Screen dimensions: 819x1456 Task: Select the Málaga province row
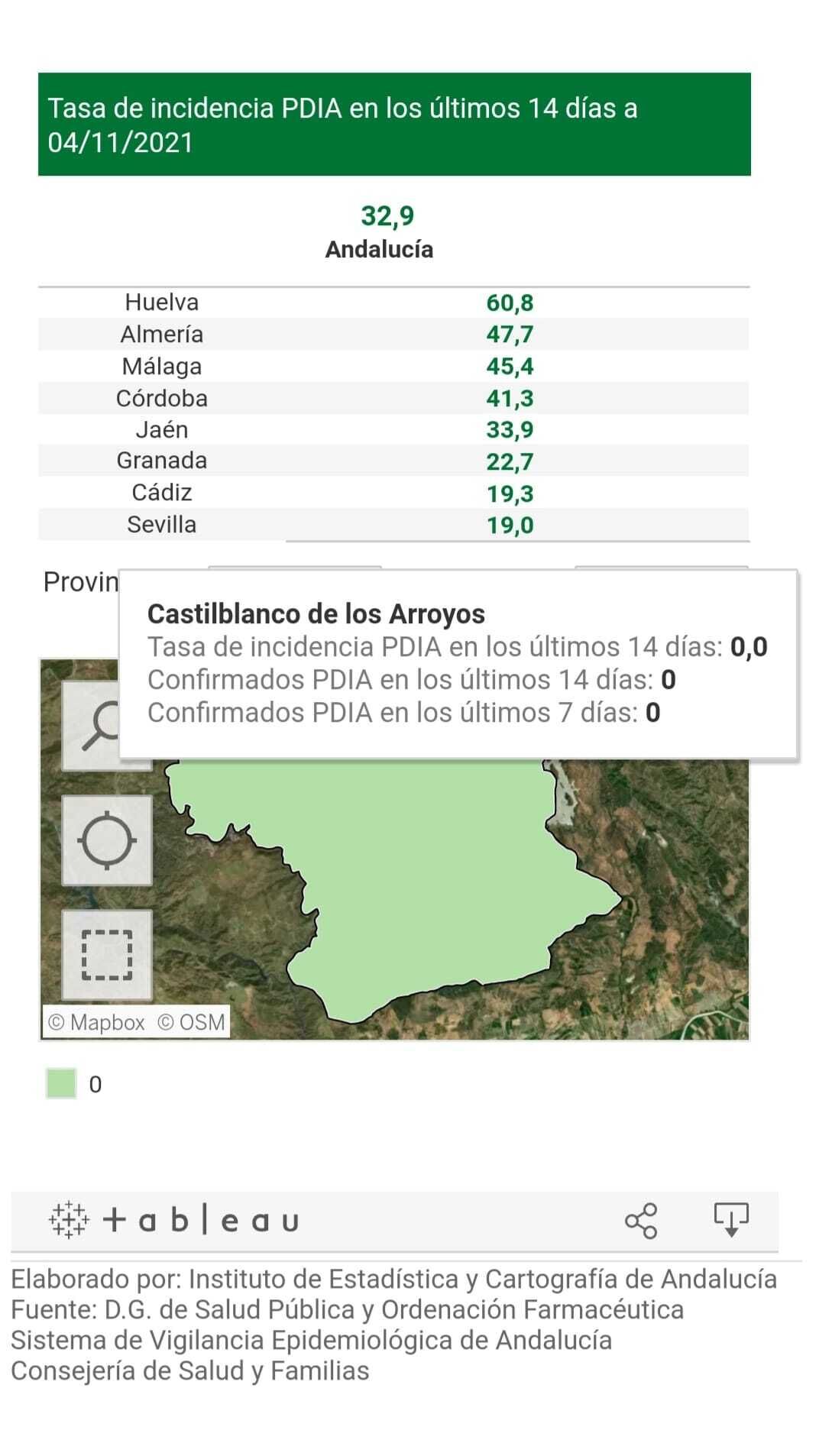pyautogui.click(x=162, y=367)
